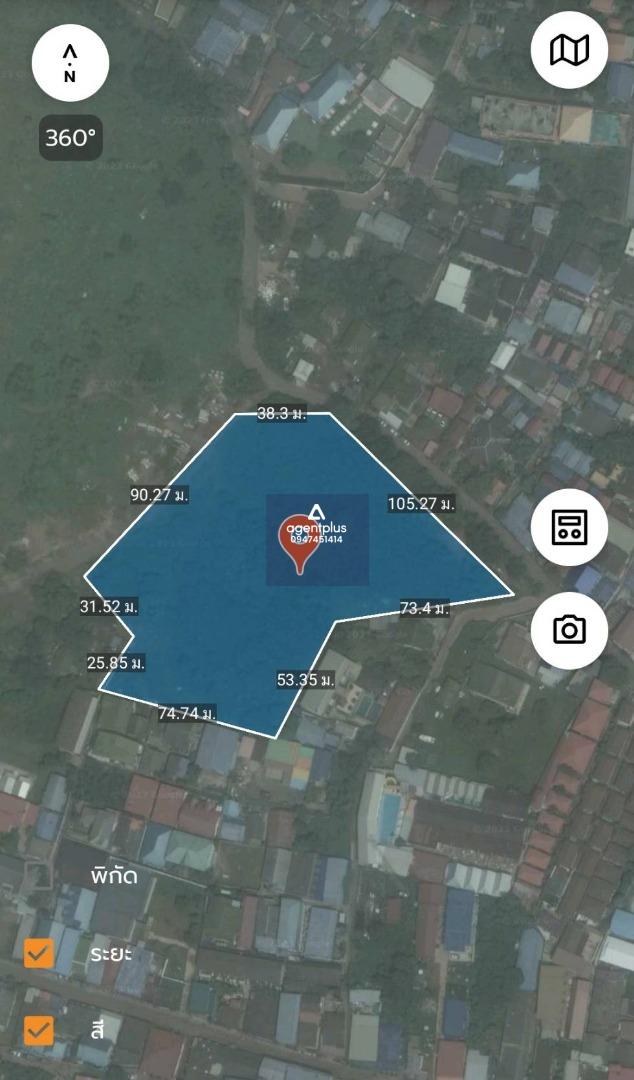634x1080 pixels.
Task: Tap the north compass button
Action: [x=70, y=63]
